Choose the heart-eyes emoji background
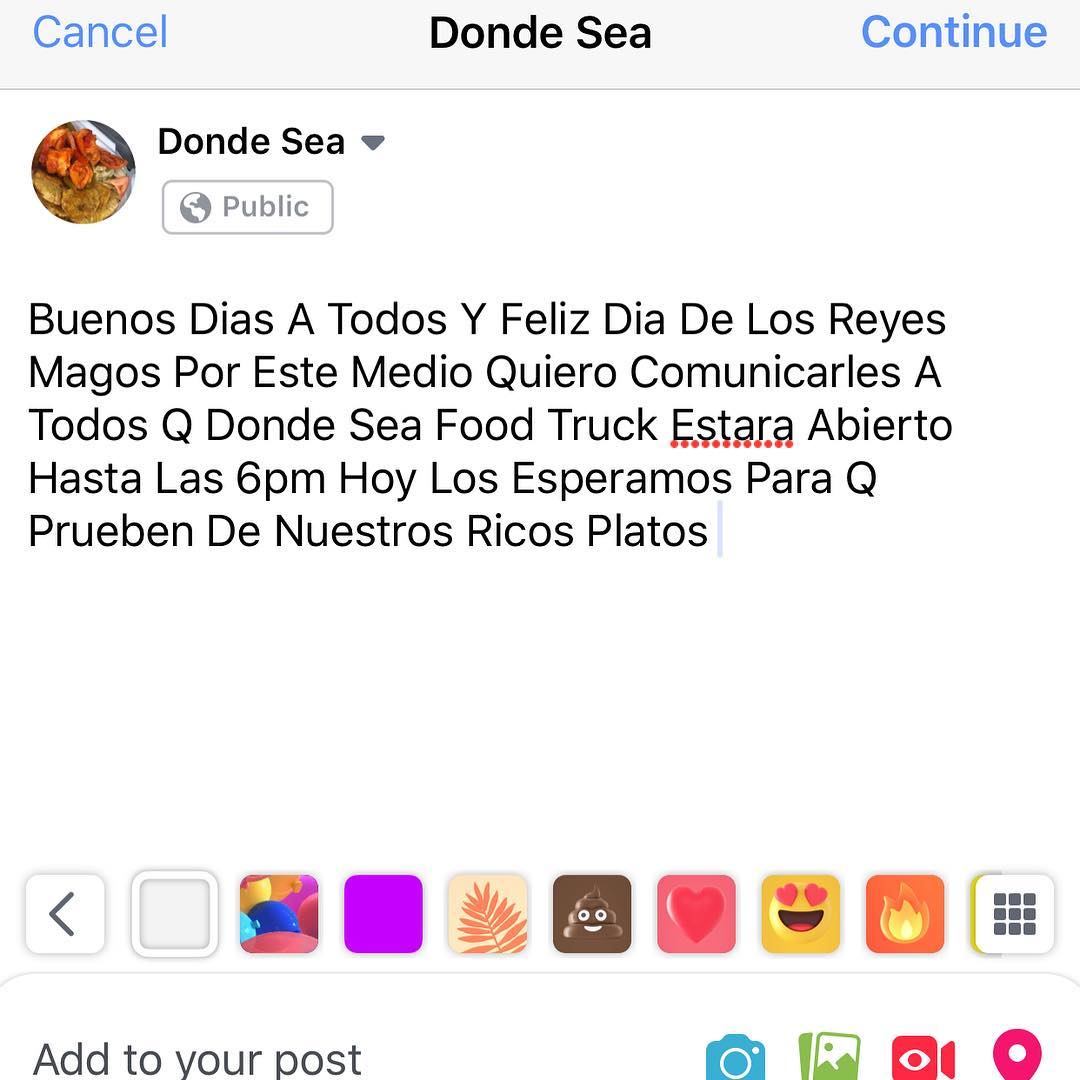Image resolution: width=1080 pixels, height=1080 pixels. click(800, 913)
